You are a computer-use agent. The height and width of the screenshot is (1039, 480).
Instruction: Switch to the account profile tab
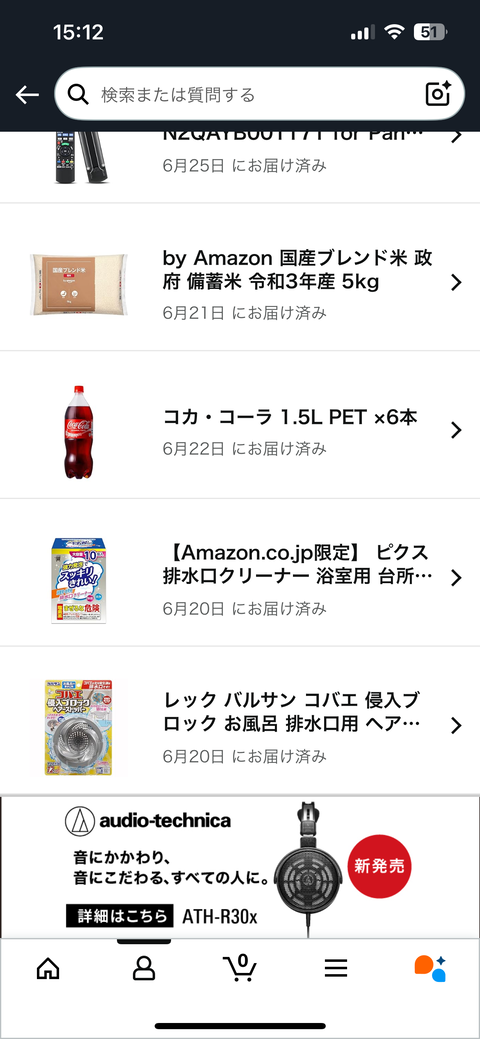144,969
